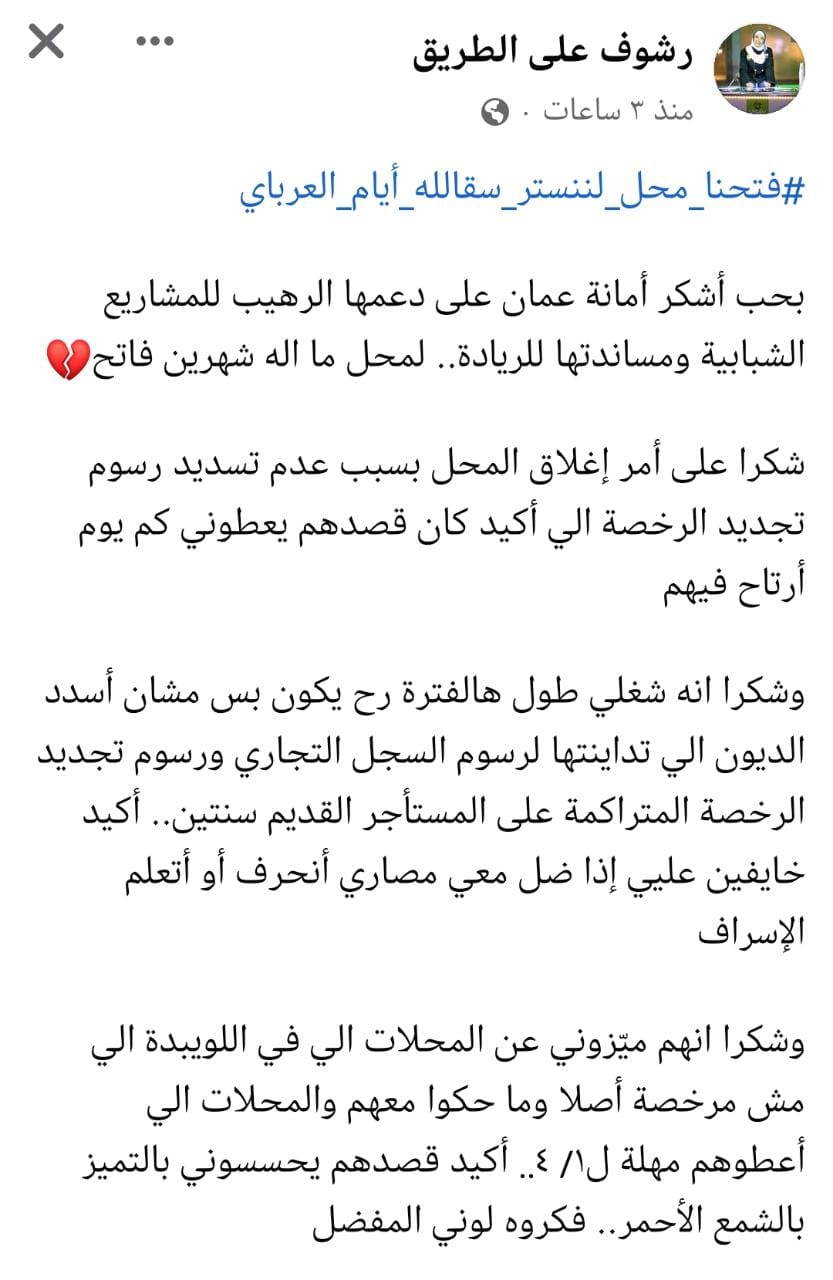Open the three-dot post options menu
833x1280 pixels.
click(155, 41)
